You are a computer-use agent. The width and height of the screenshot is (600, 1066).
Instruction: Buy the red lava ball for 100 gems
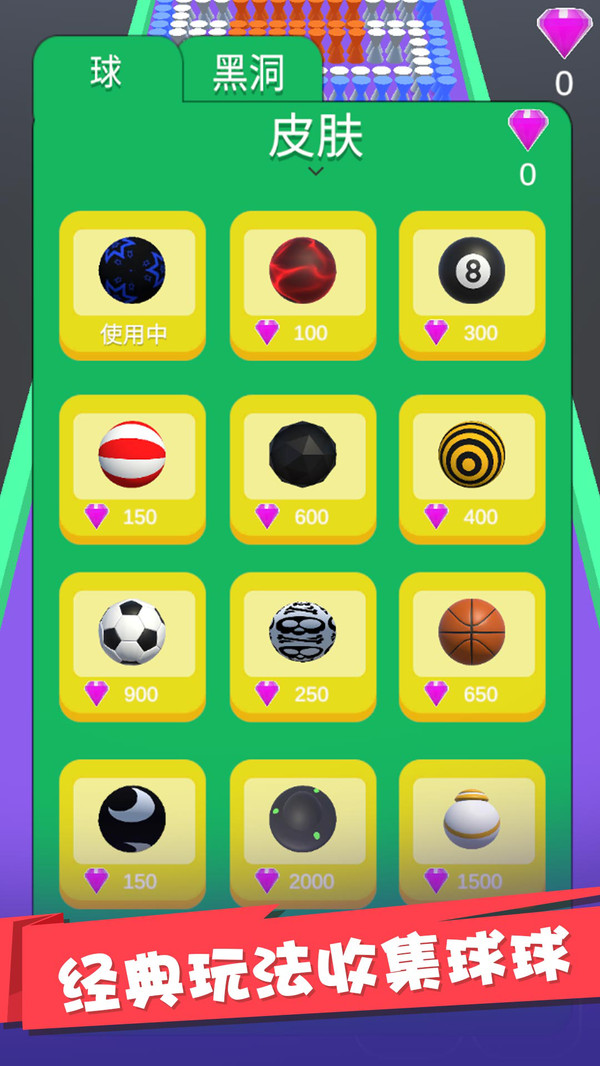pyautogui.click(x=303, y=284)
